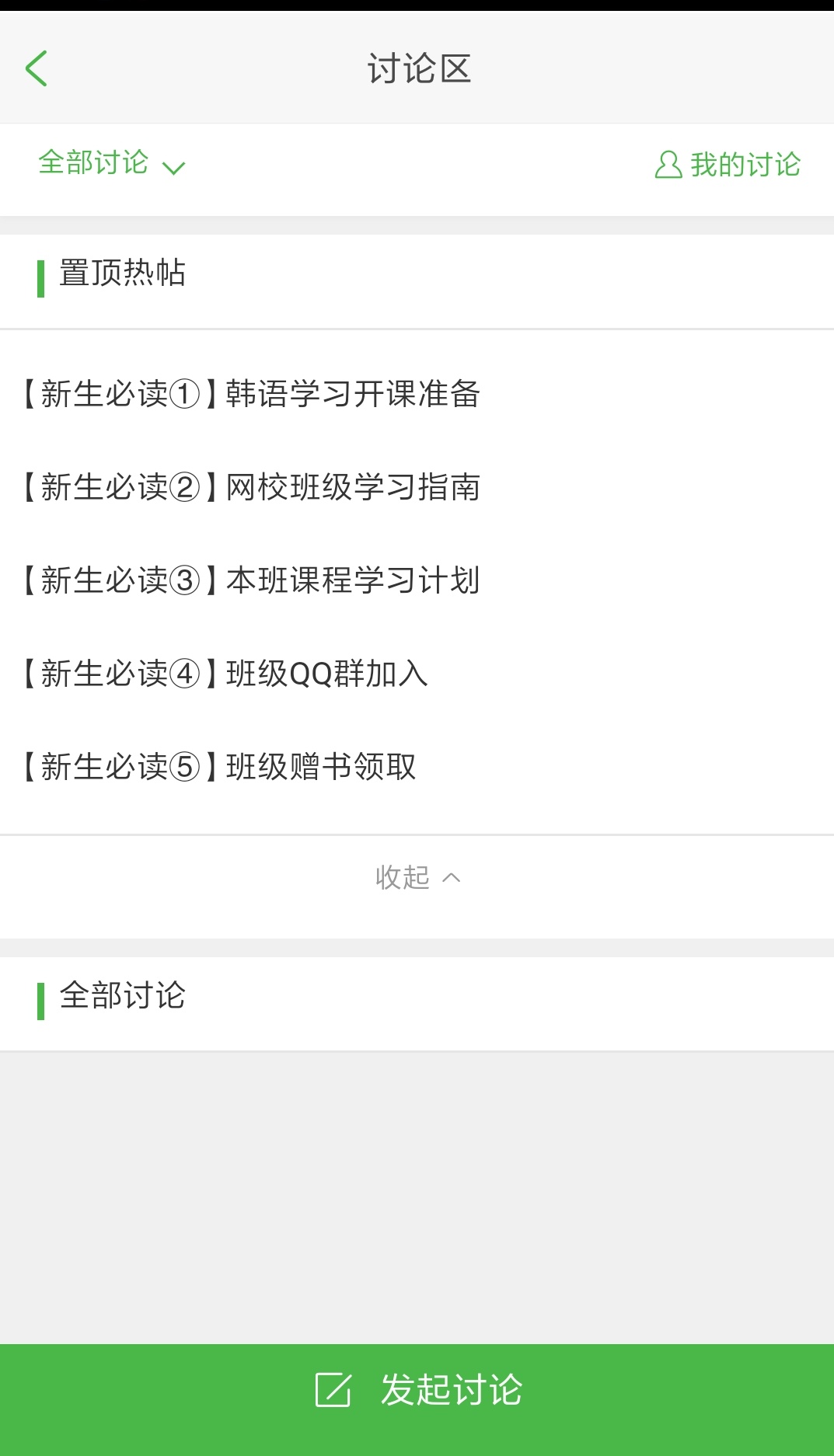
Task: Open the post 【新生必读①】韩语学习开课准备
Action: coord(251,395)
